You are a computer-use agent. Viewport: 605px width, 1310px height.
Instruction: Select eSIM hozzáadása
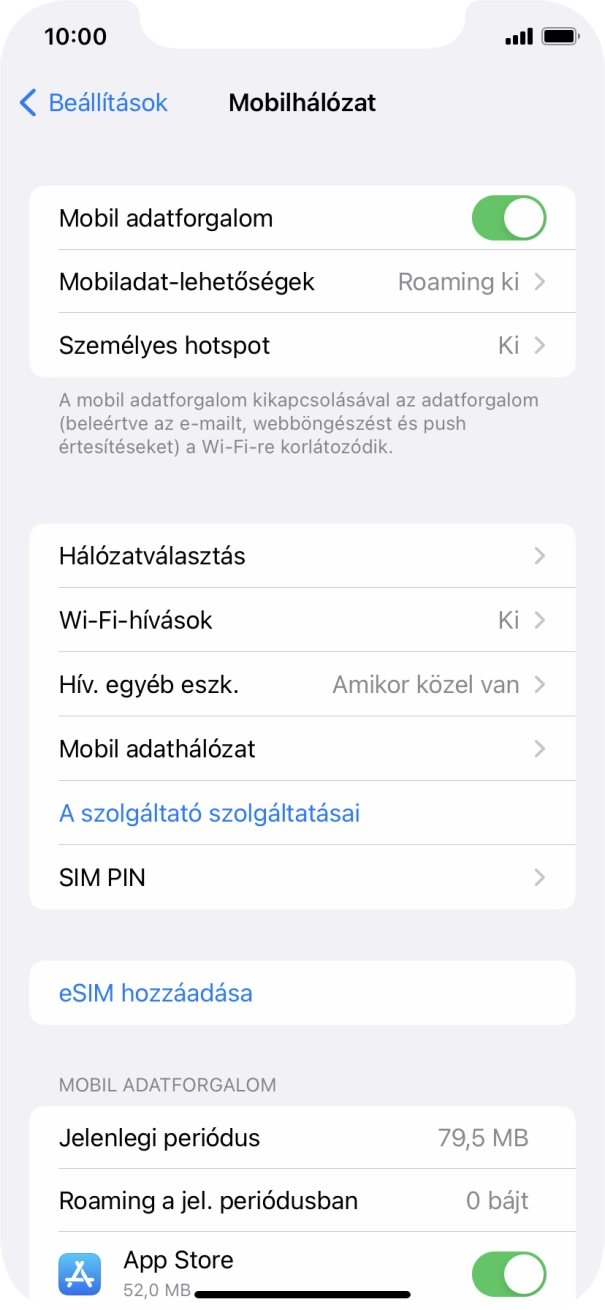tap(156, 993)
